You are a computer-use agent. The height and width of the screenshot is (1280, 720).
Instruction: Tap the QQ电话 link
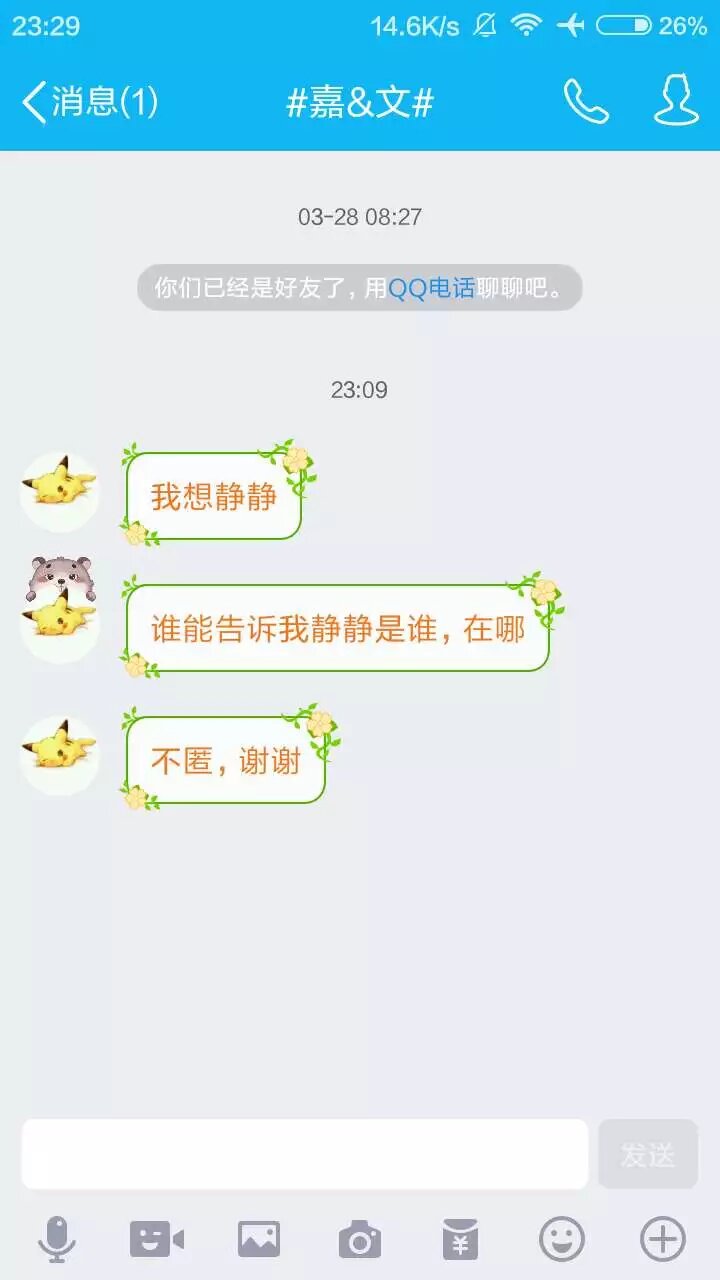point(431,289)
